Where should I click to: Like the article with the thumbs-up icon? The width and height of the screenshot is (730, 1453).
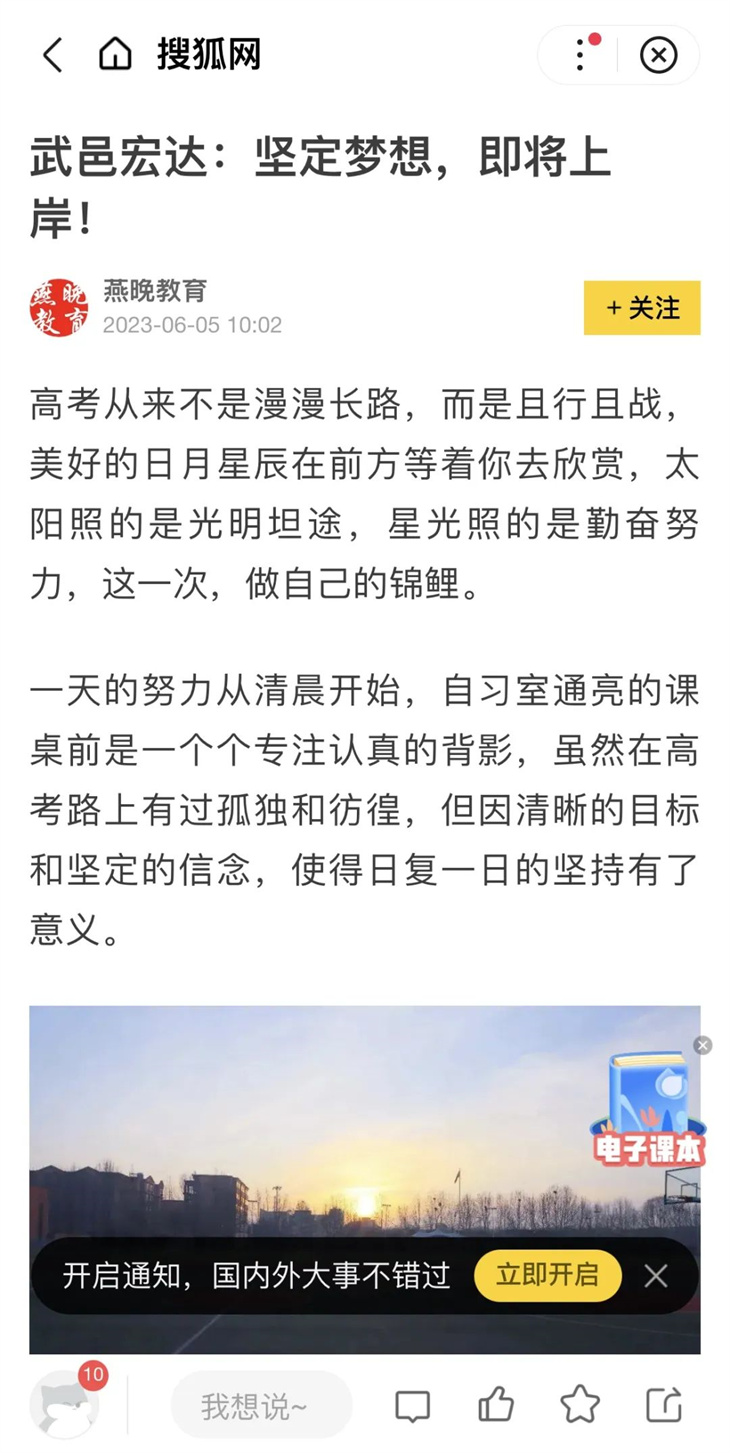pos(496,1405)
